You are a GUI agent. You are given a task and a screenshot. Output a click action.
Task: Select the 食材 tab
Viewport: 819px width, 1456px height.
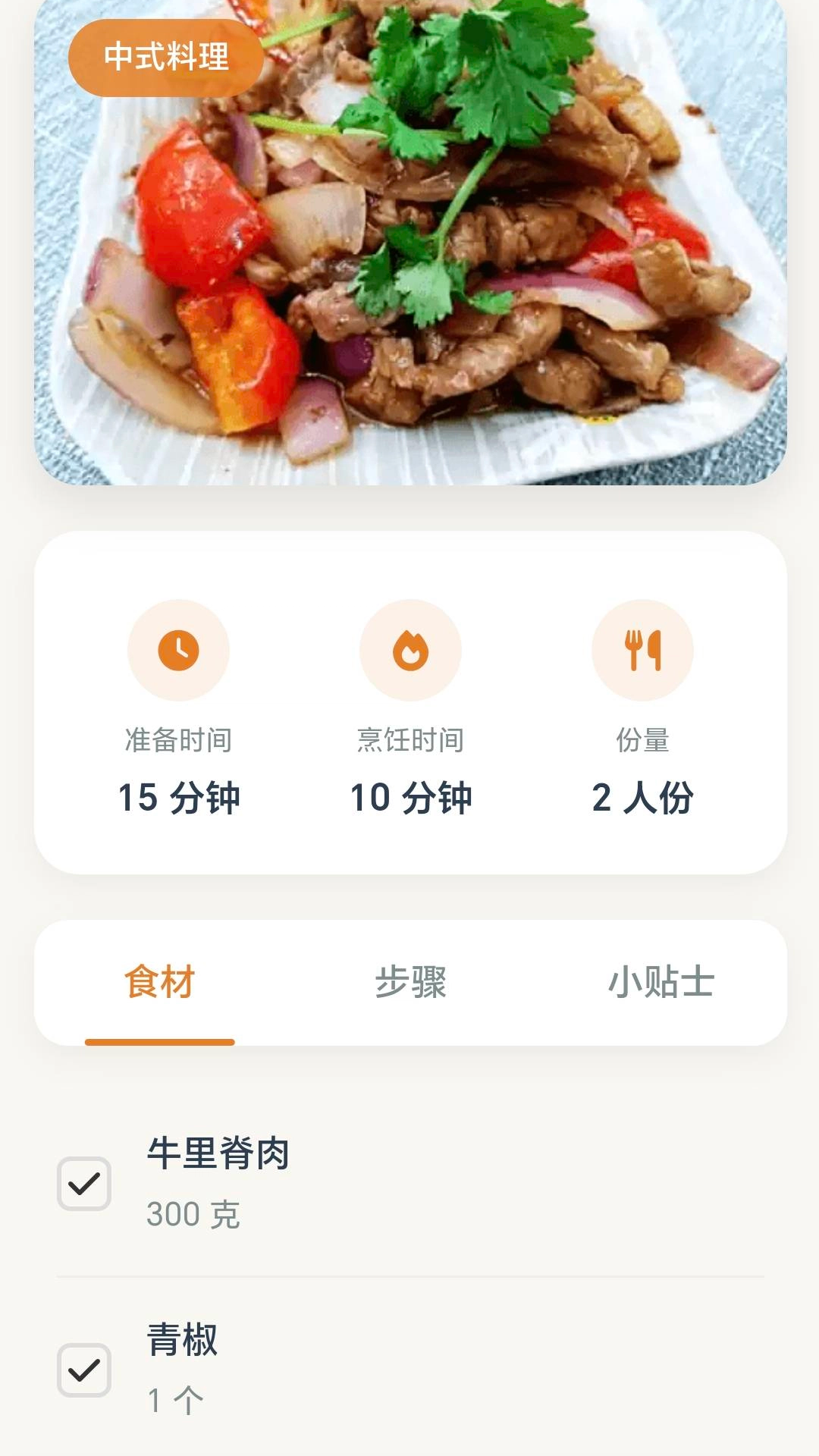tap(159, 982)
